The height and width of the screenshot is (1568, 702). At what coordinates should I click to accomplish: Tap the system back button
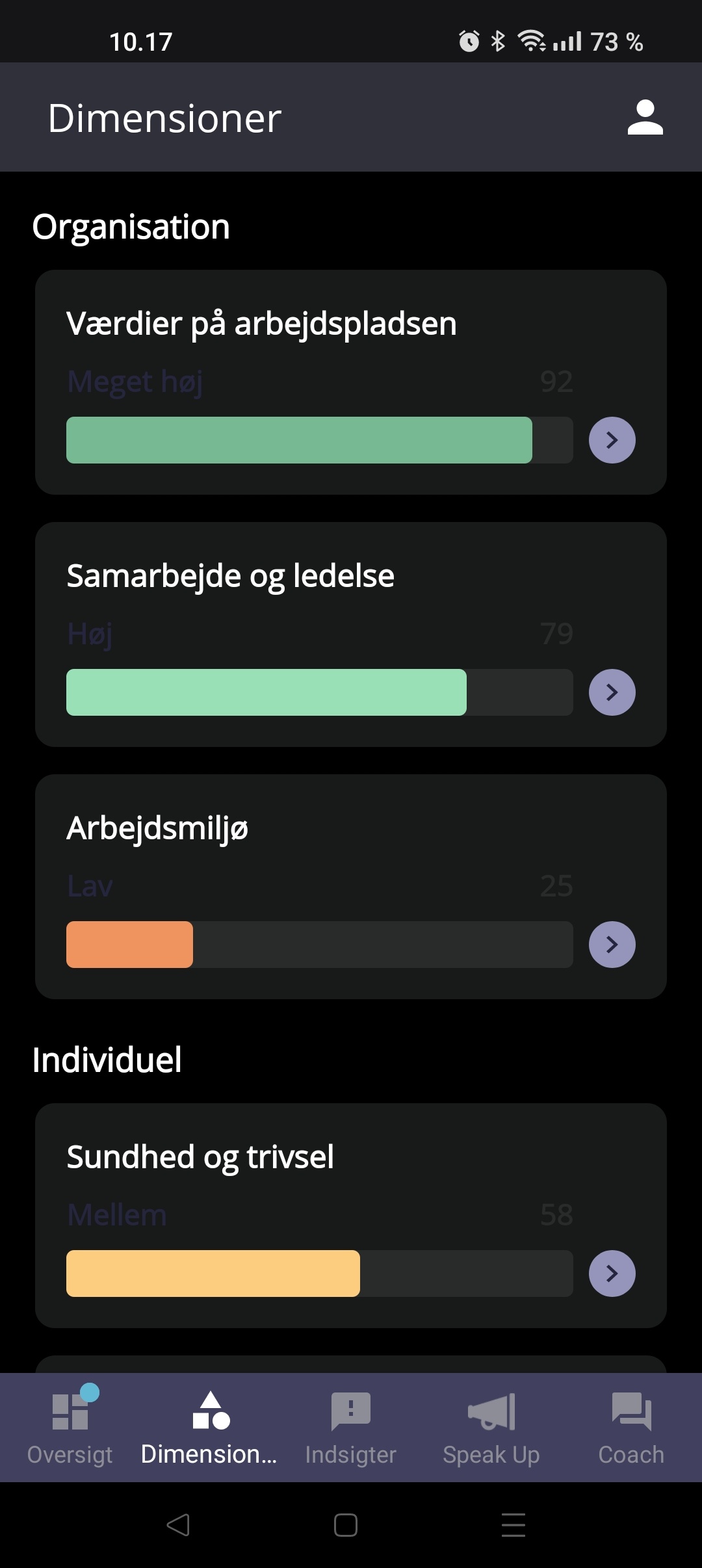point(178,1524)
